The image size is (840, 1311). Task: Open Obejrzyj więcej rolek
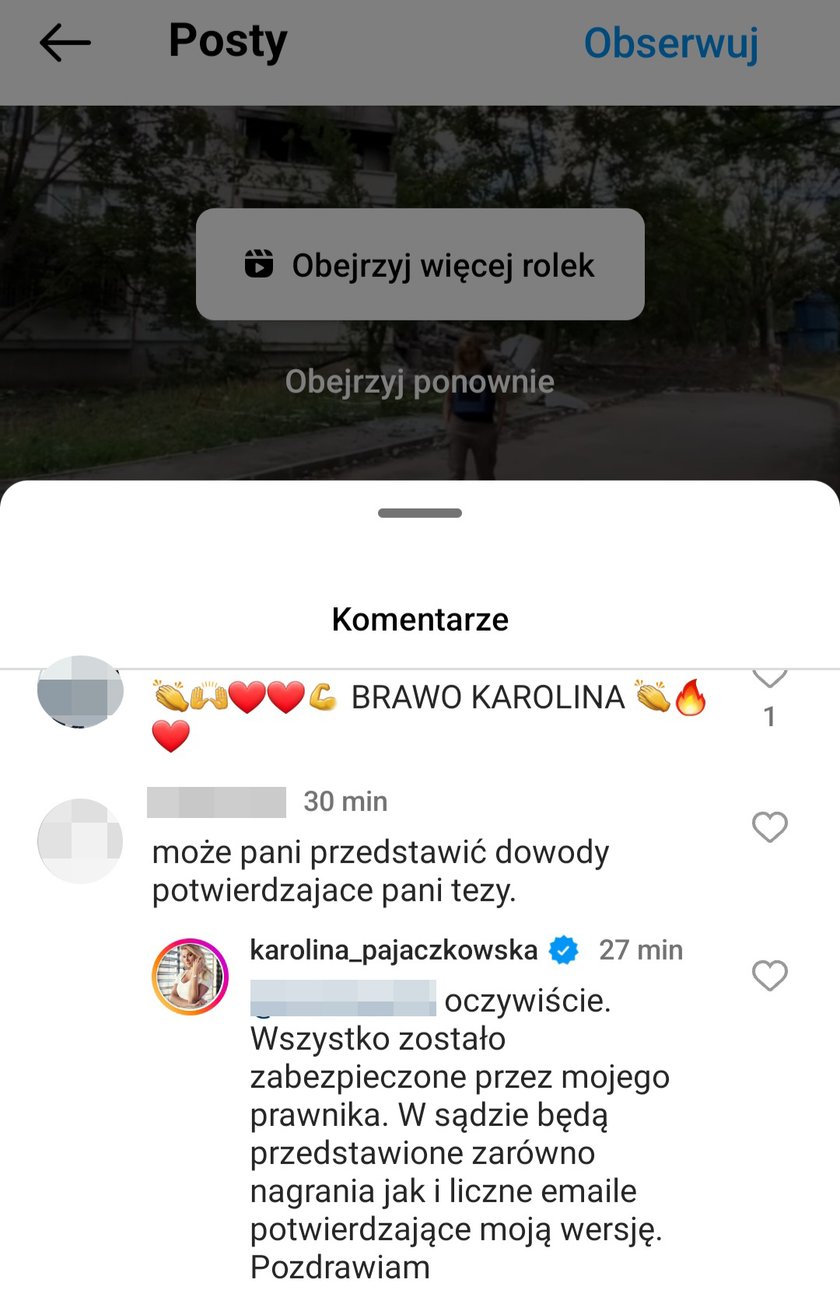pos(420,265)
